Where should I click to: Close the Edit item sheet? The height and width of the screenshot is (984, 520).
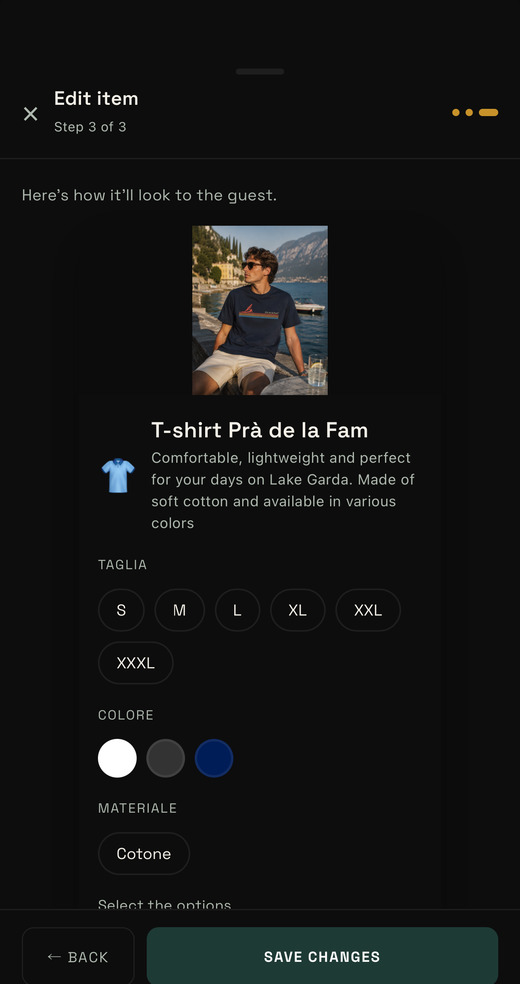click(x=30, y=114)
